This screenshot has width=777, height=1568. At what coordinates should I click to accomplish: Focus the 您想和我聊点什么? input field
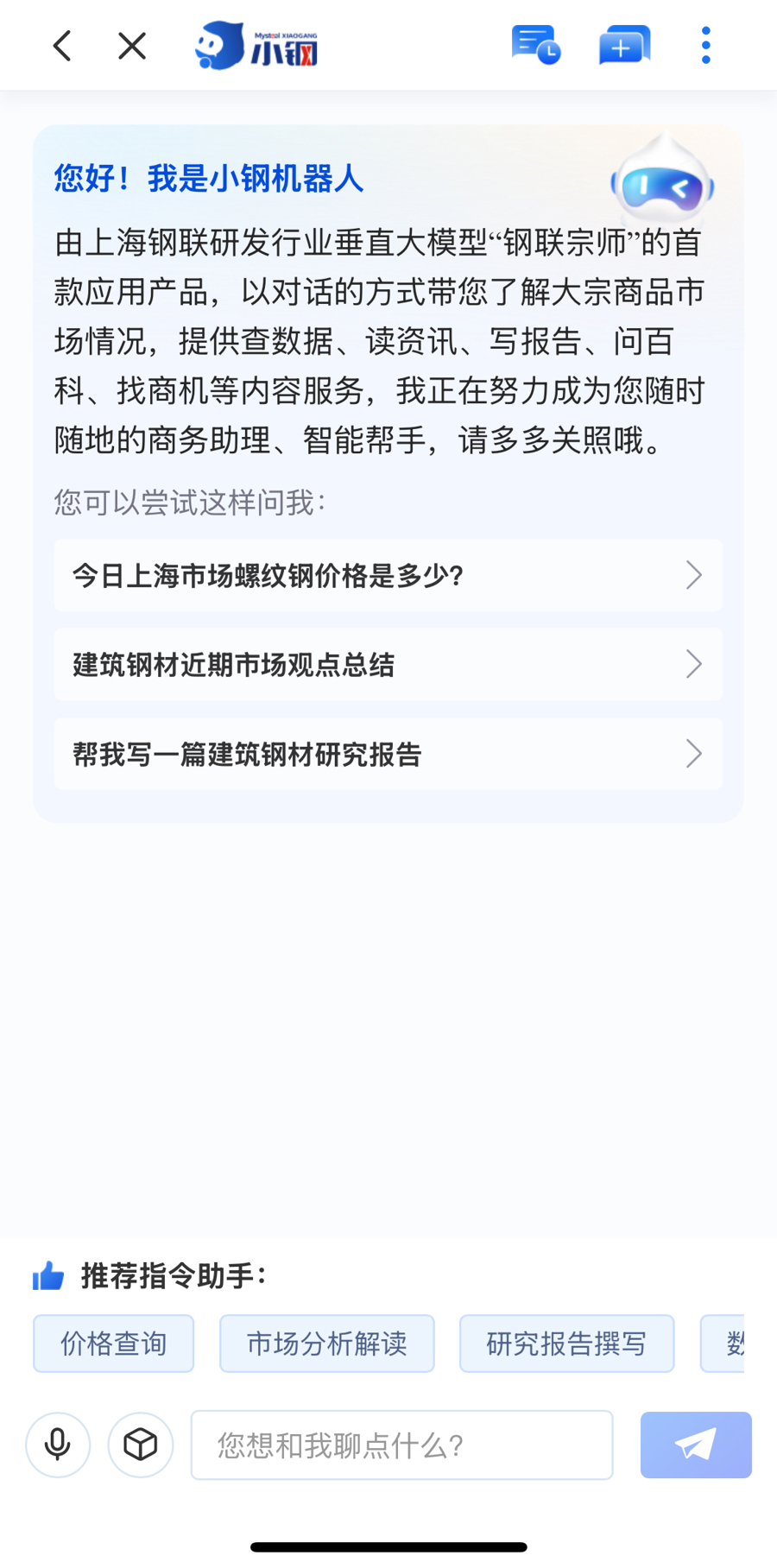point(401,1445)
